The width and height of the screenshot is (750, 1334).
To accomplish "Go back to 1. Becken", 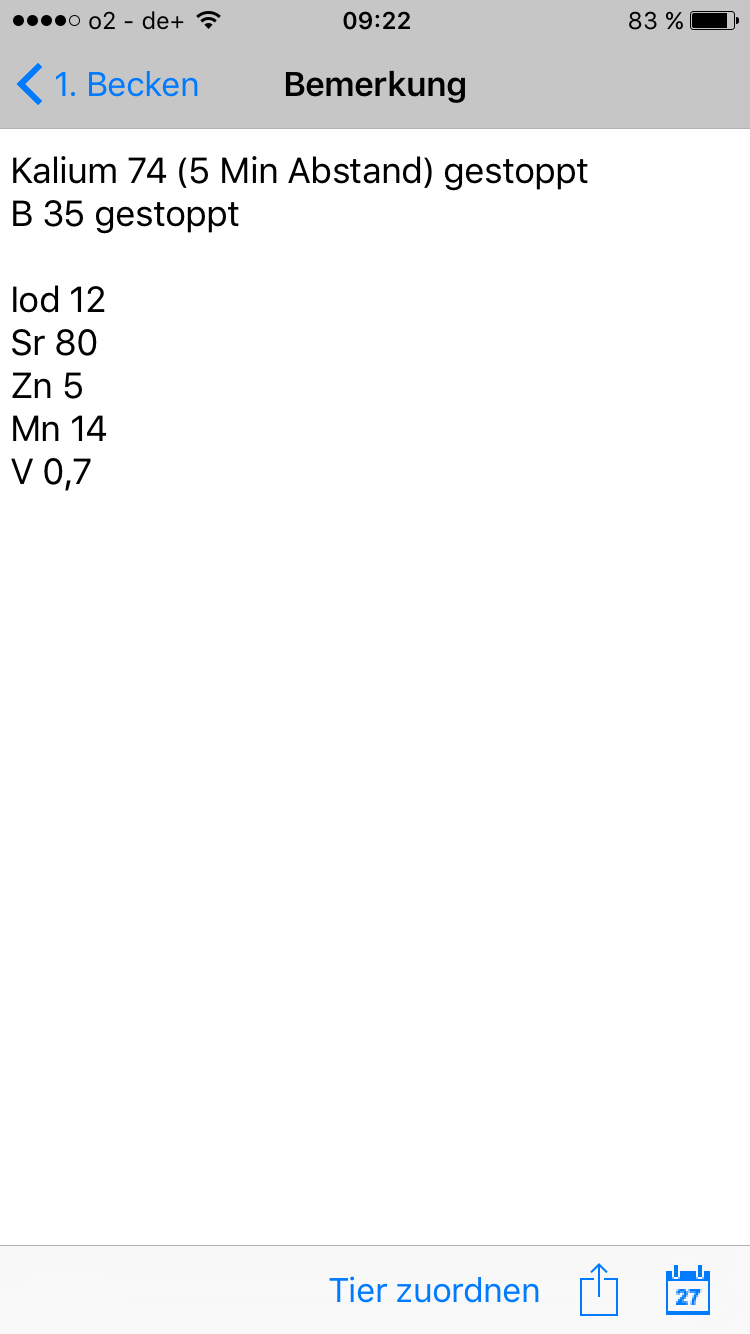I will click(x=108, y=85).
